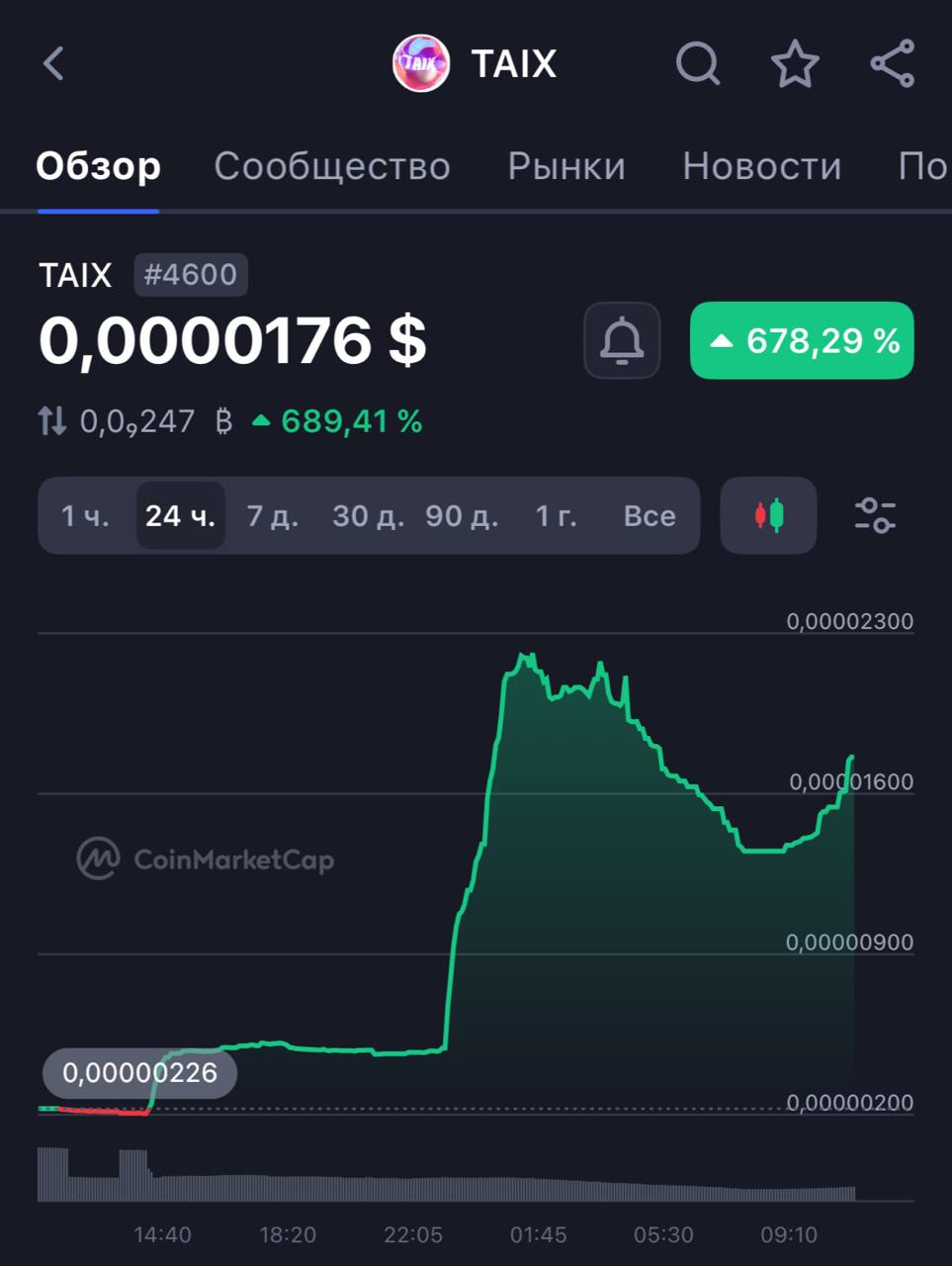952x1266 pixels.
Task: Select the 1 ч. chart range
Action: (x=85, y=515)
